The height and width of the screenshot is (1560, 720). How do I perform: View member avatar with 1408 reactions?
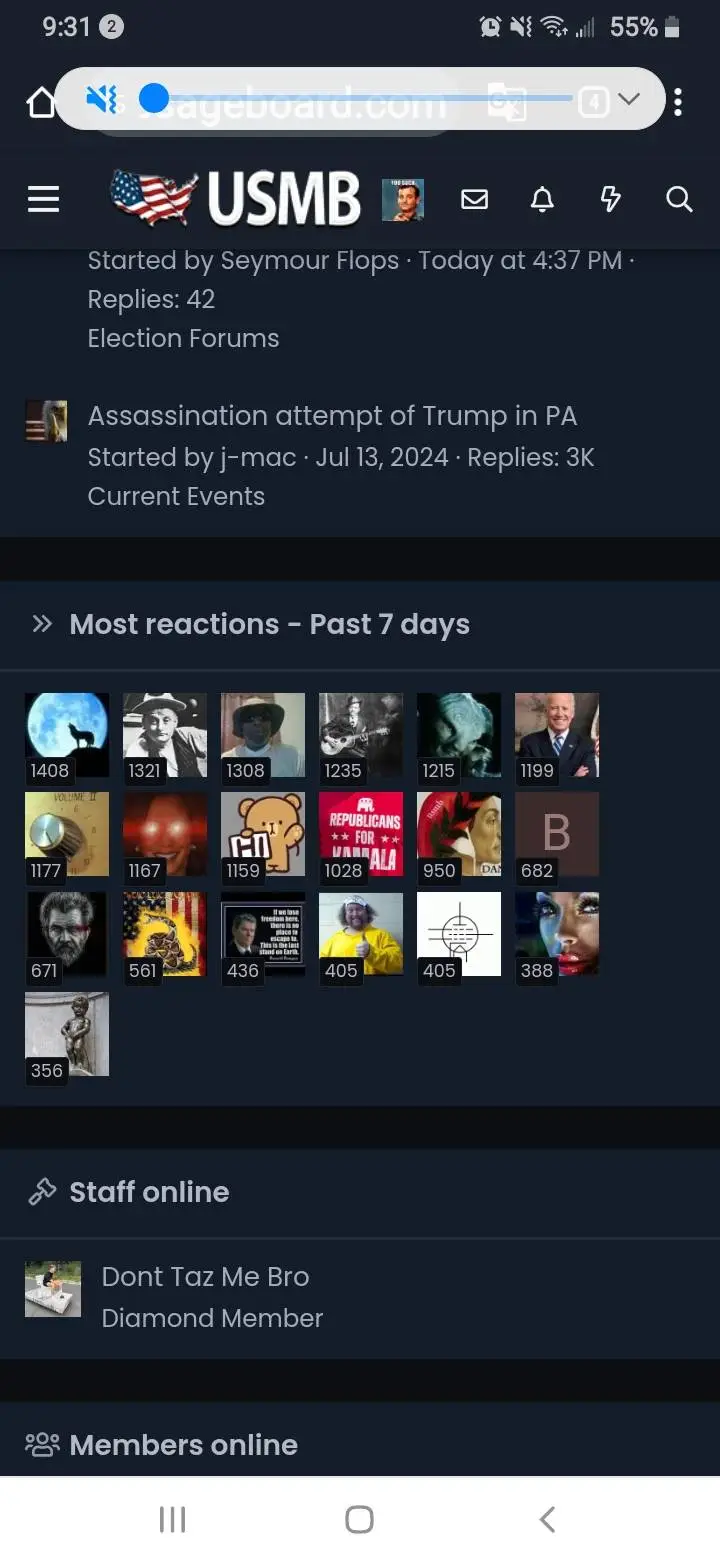click(x=67, y=735)
